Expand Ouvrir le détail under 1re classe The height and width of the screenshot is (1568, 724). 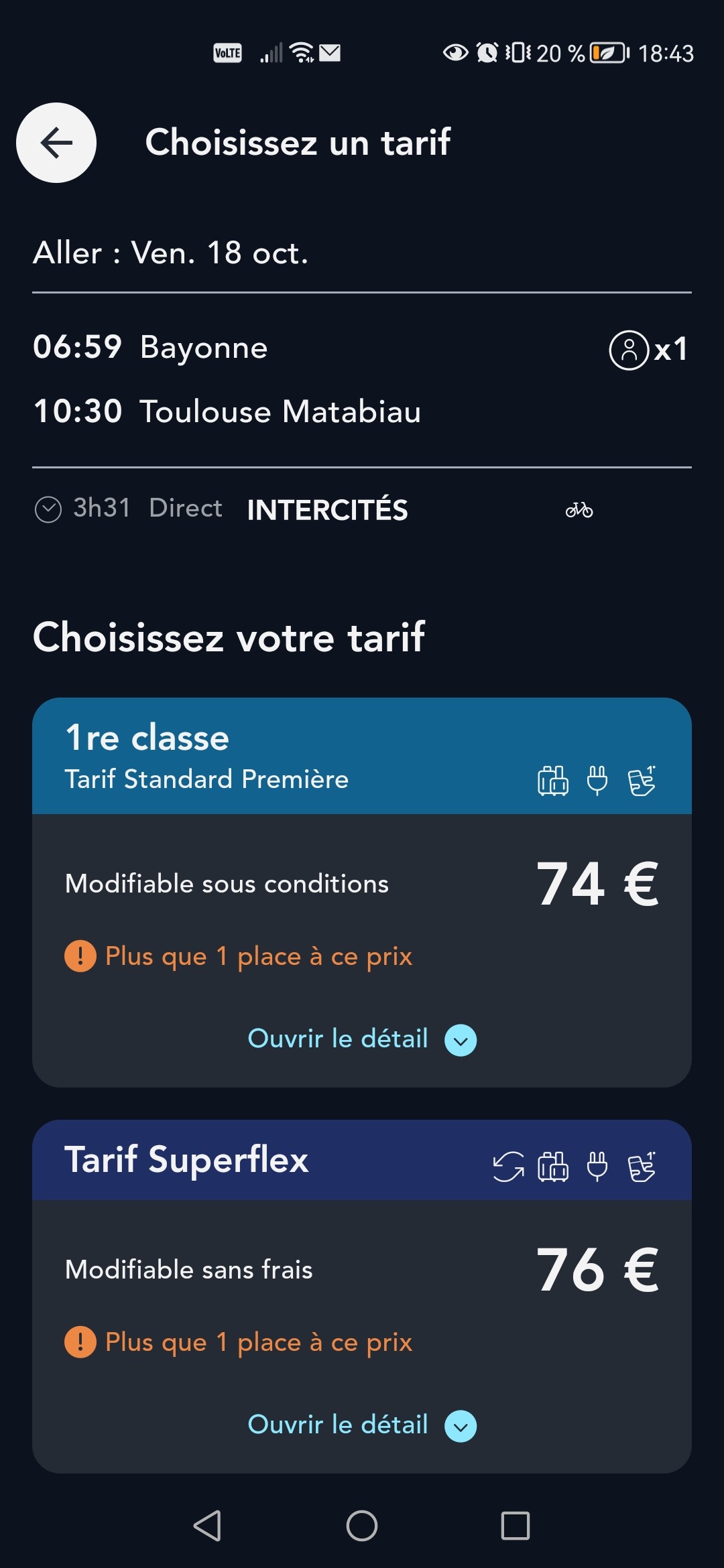click(x=362, y=1039)
